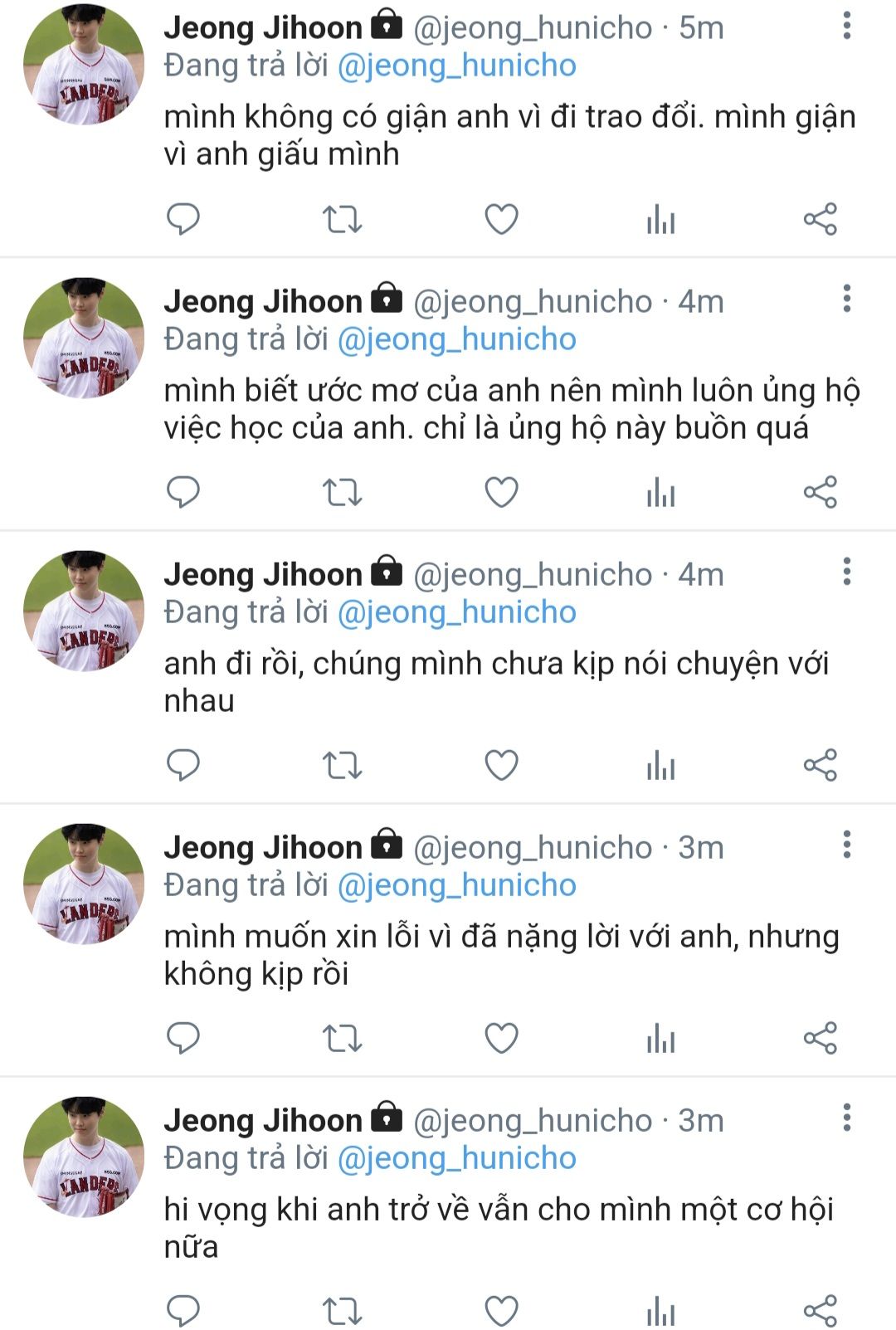Reply to the 'mình không có giận anh' tweet
The width and height of the screenshot is (896, 1330).
[183, 219]
